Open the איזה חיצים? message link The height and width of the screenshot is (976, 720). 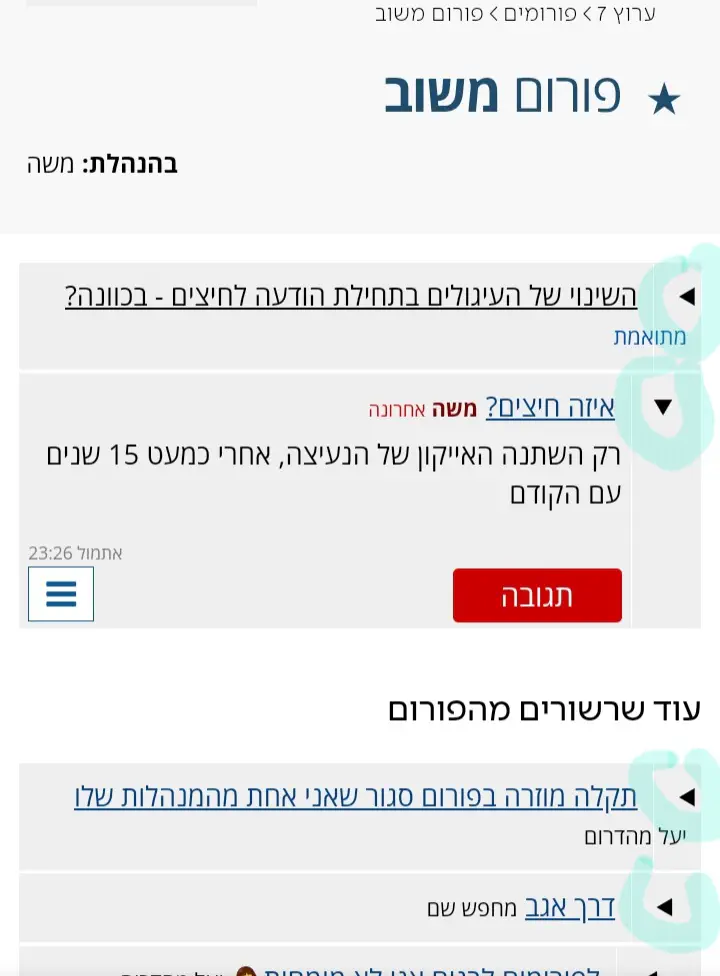tap(550, 407)
